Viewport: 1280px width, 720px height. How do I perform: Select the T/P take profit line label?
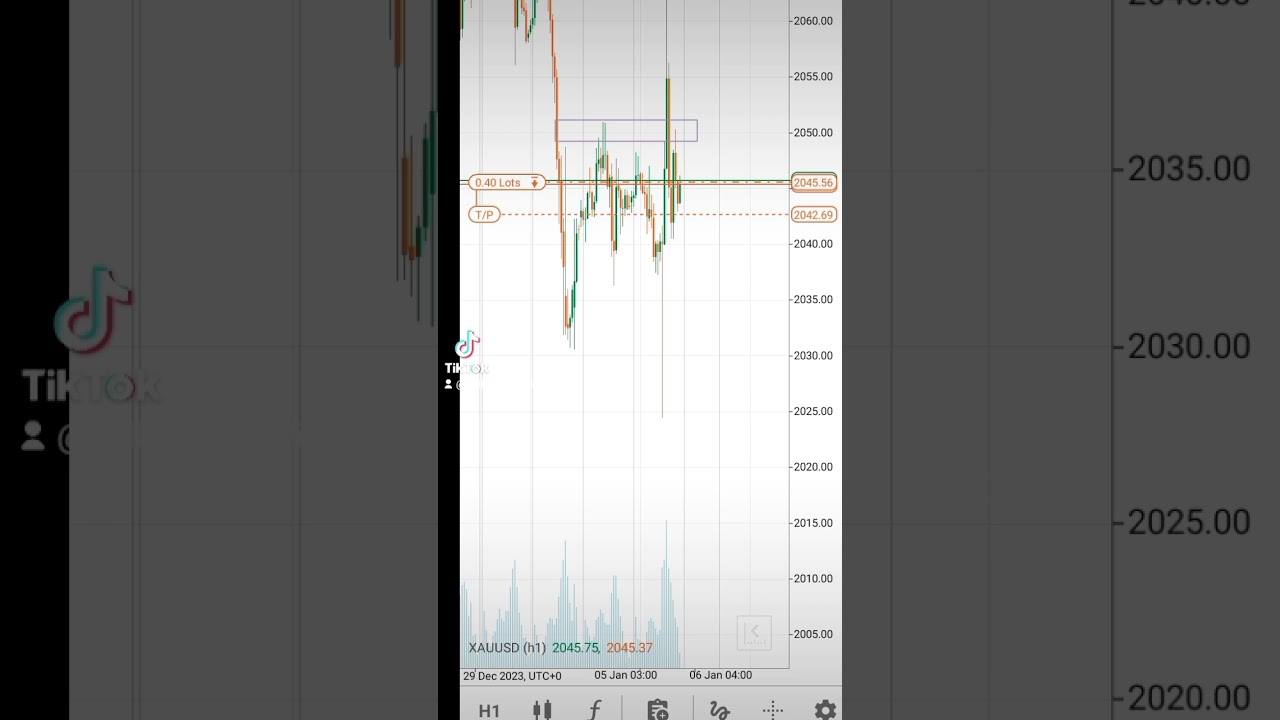tap(484, 215)
